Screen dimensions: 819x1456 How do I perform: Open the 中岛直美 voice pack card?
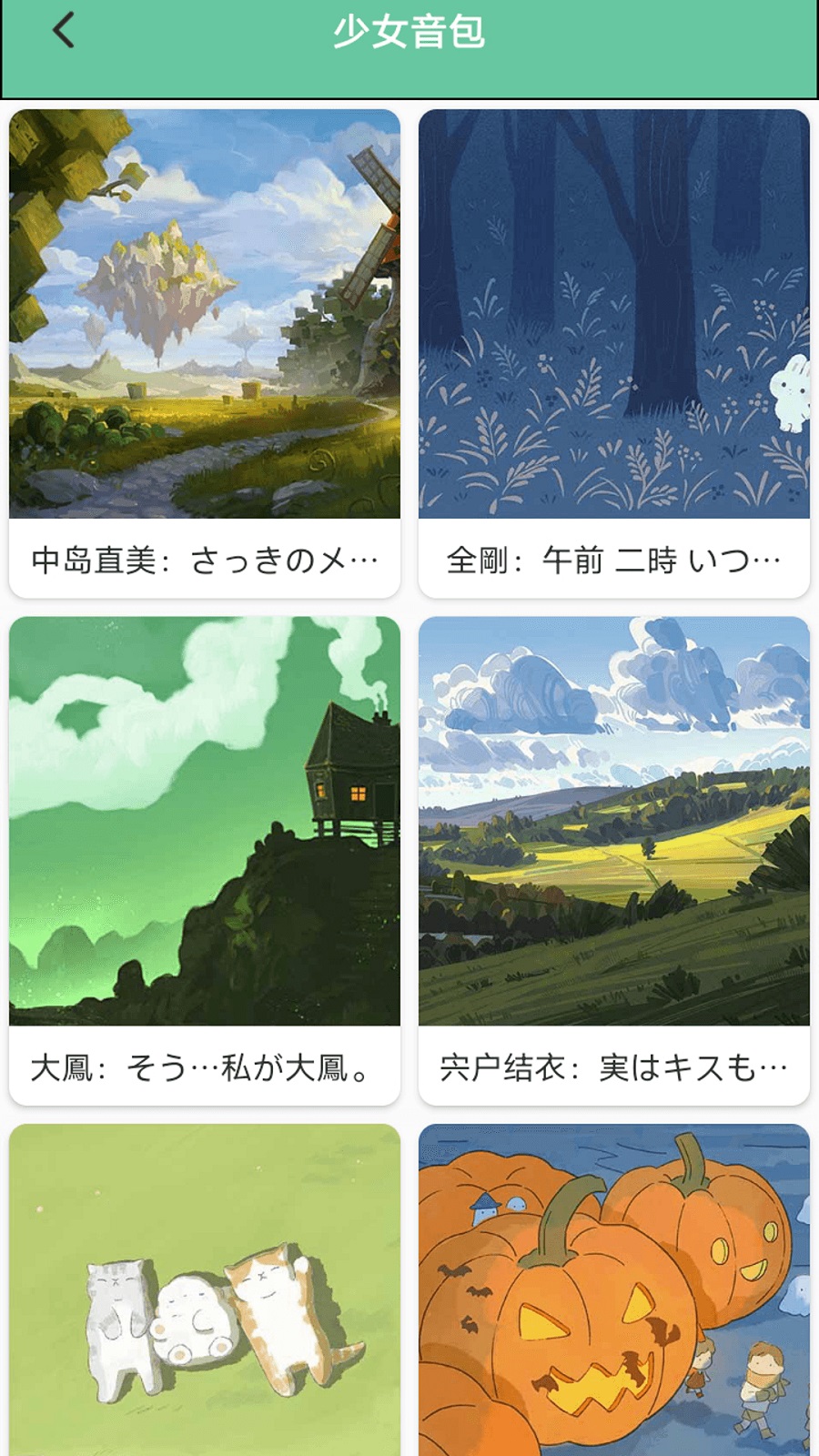click(205, 353)
